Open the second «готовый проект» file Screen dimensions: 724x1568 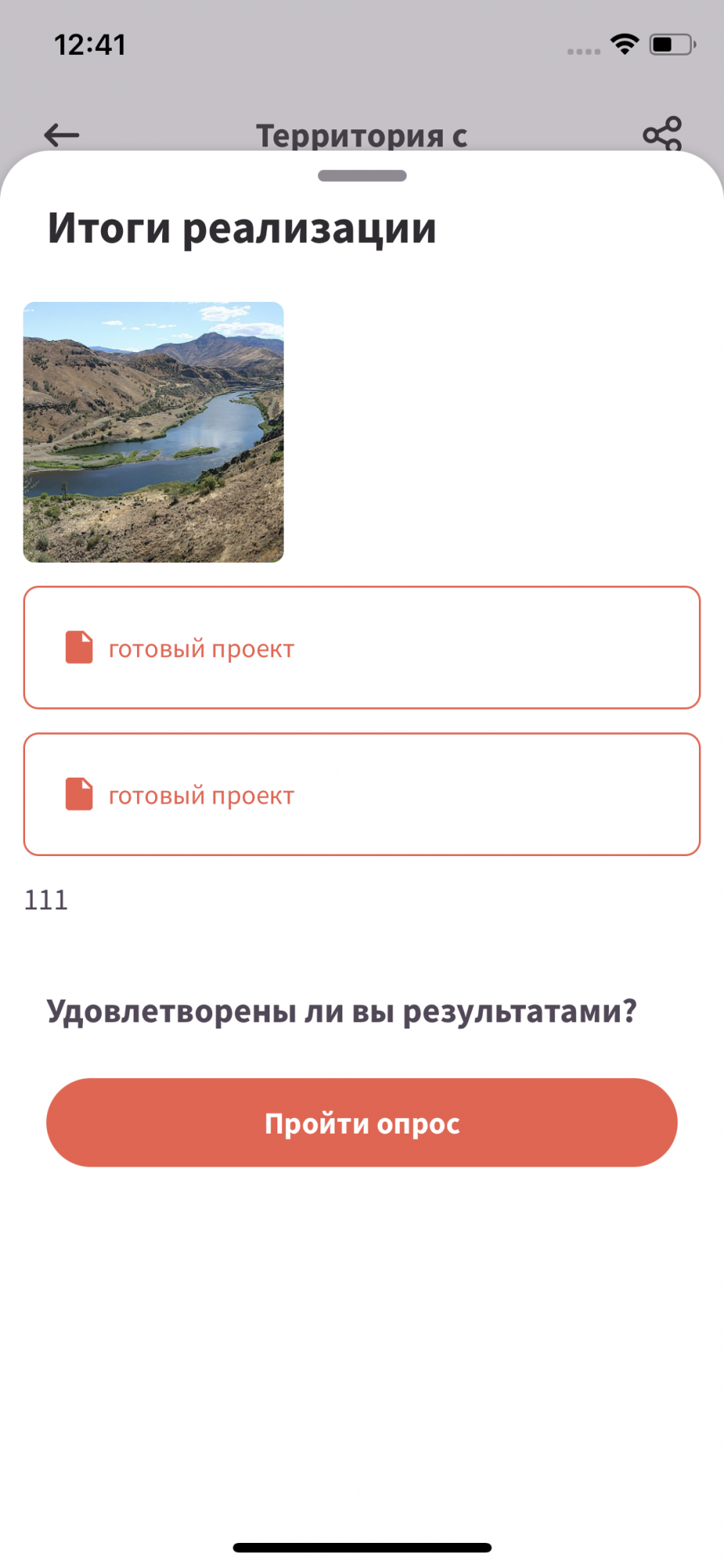tap(361, 794)
